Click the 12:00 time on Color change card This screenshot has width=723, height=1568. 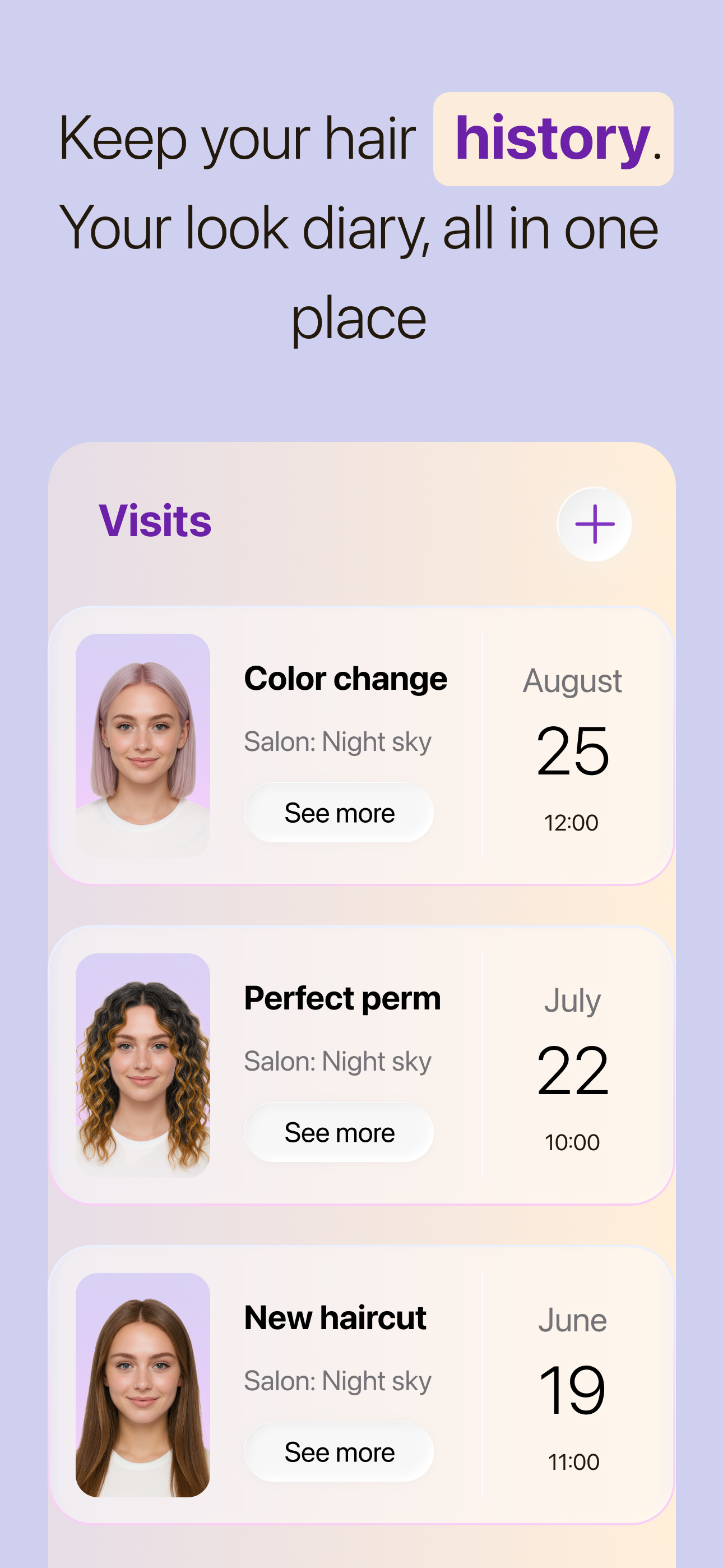(572, 822)
